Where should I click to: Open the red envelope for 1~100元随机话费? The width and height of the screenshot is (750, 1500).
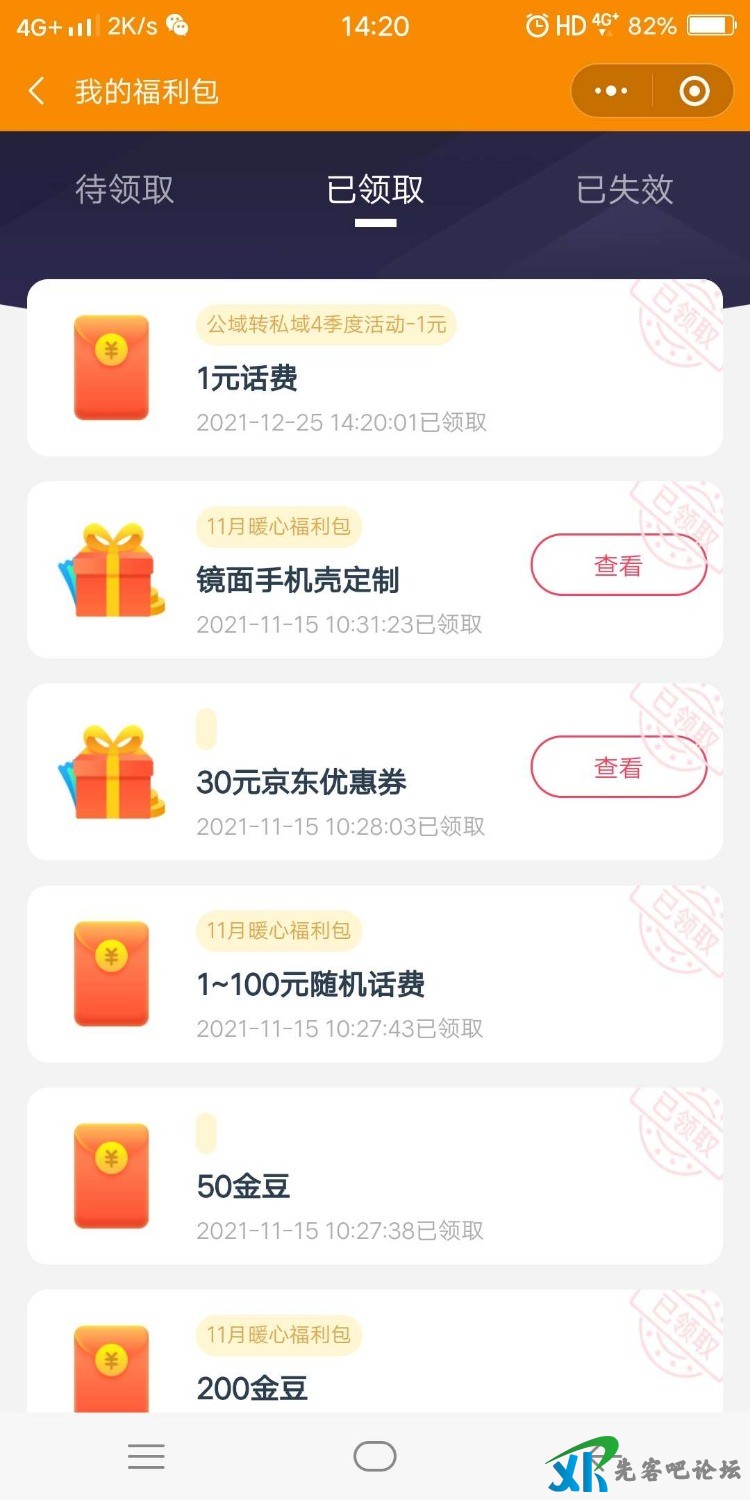111,975
